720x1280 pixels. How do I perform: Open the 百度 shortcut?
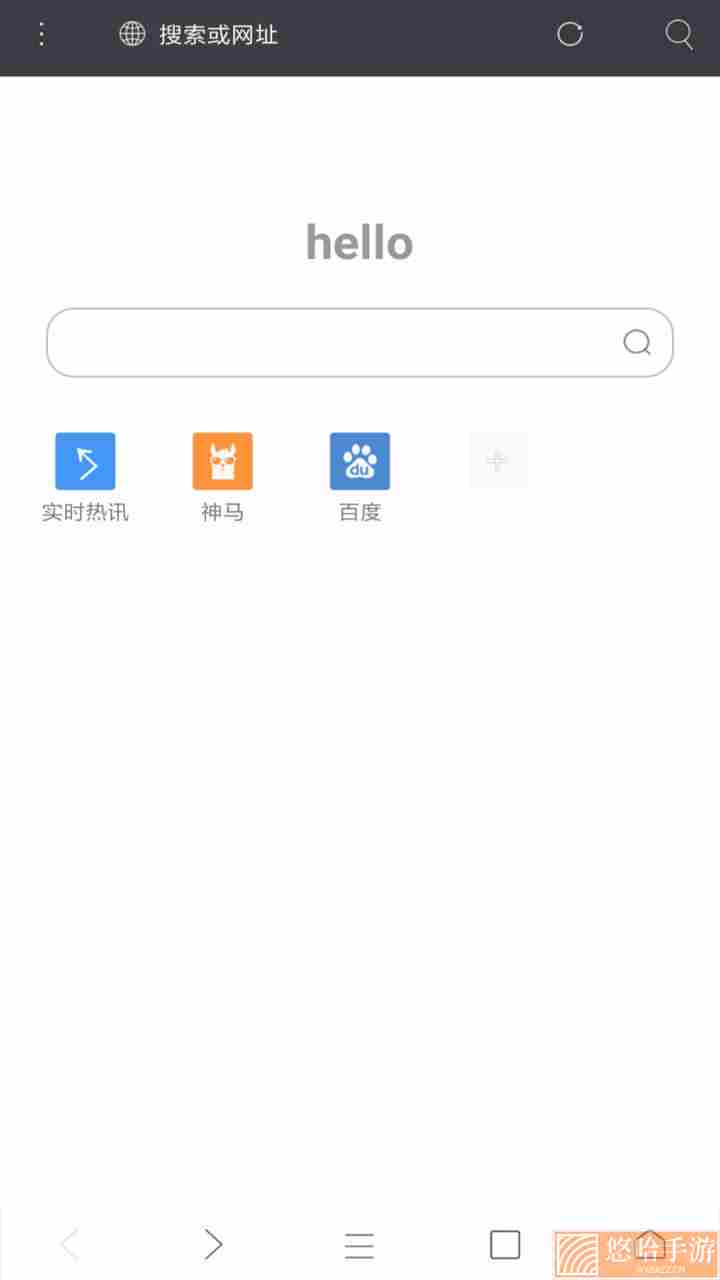pos(360,477)
